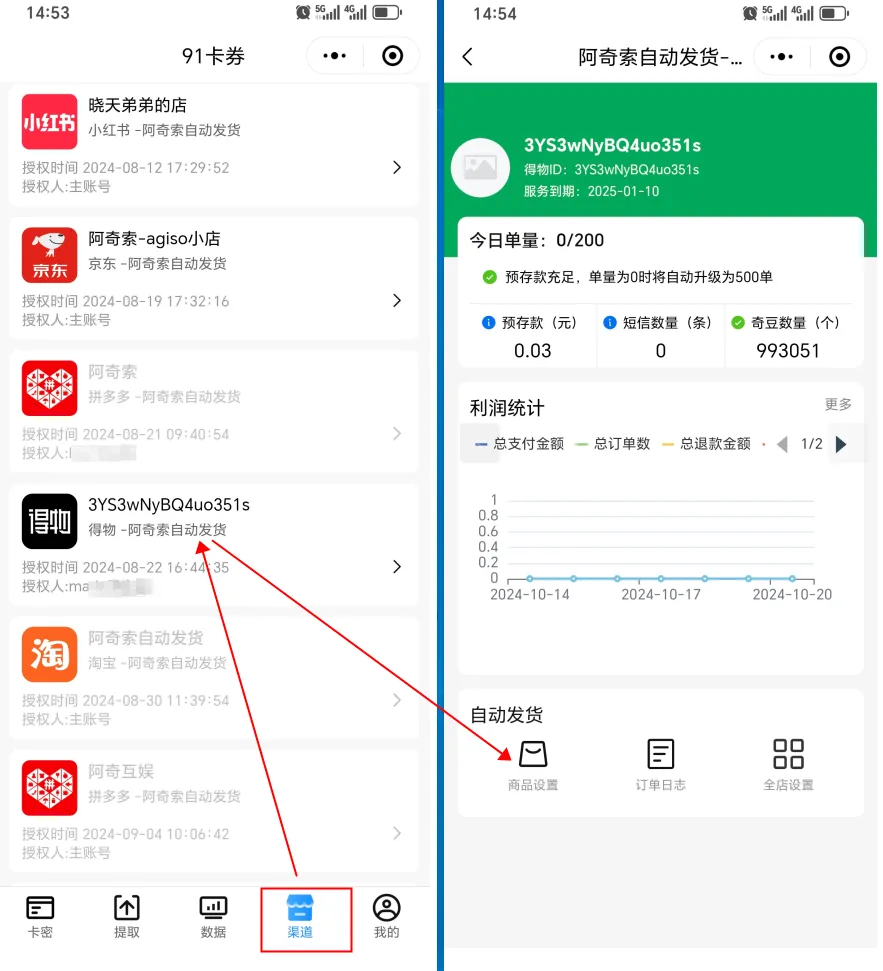Open 晓天弟弟的店 小红书 channel

(213, 148)
